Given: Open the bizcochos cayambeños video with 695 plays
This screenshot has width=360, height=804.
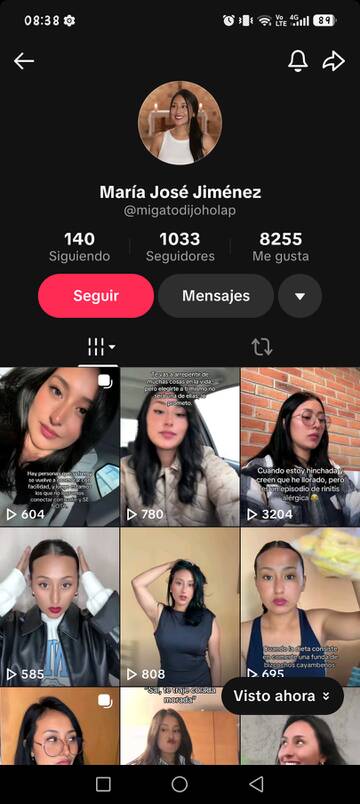Looking at the screenshot, I should tap(301, 607).
